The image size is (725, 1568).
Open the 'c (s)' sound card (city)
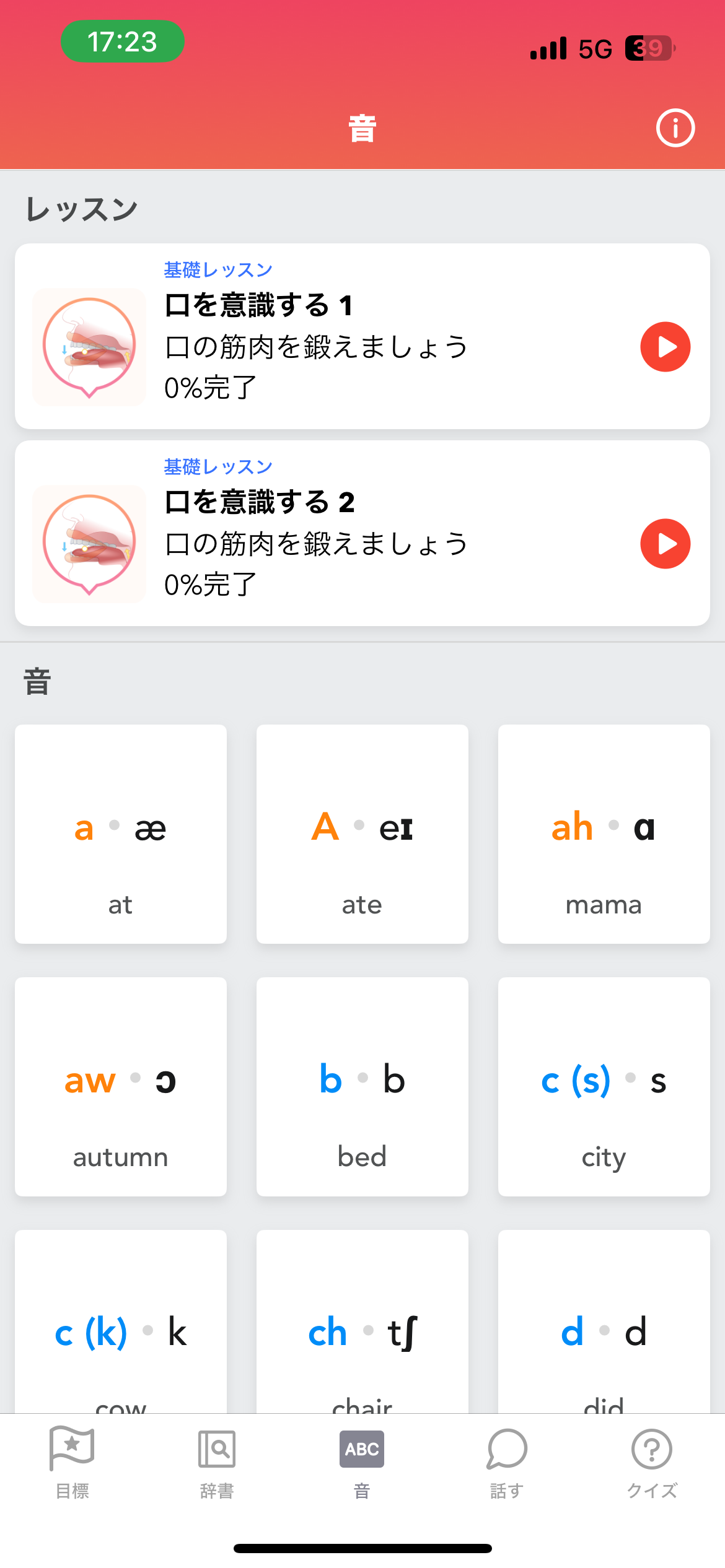coord(604,1086)
